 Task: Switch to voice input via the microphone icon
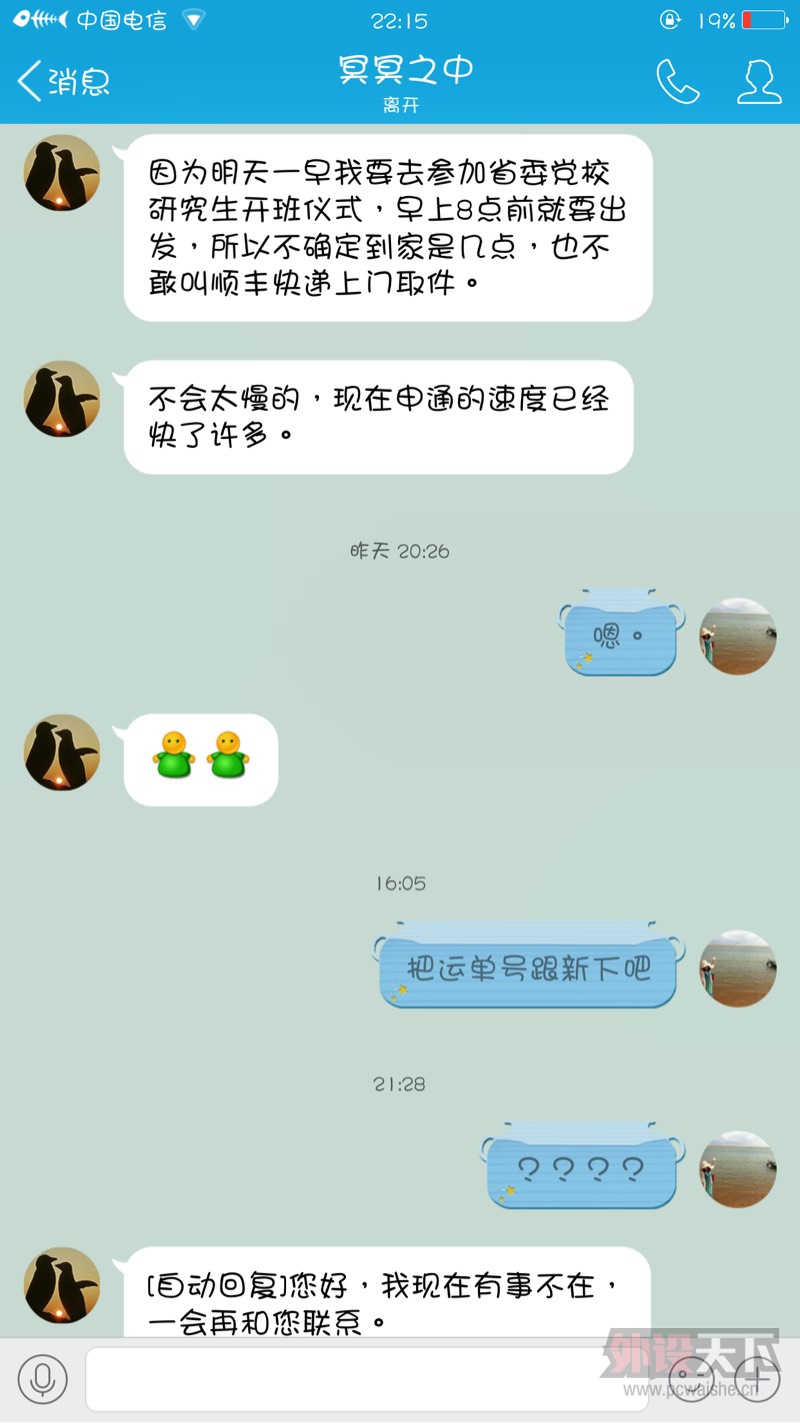[42, 1378]
